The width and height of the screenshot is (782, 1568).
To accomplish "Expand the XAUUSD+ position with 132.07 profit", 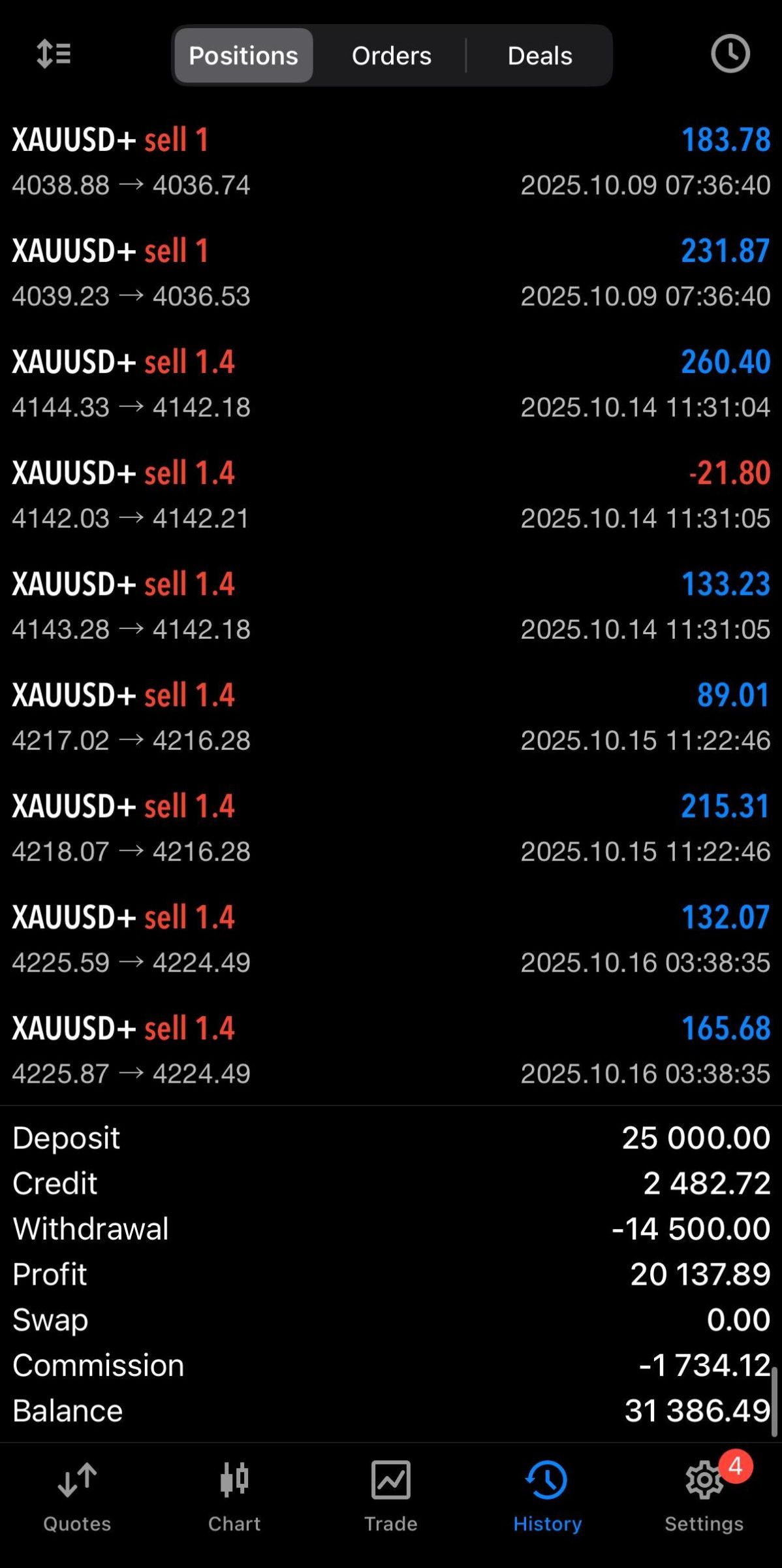I will (x=391, y=939).
